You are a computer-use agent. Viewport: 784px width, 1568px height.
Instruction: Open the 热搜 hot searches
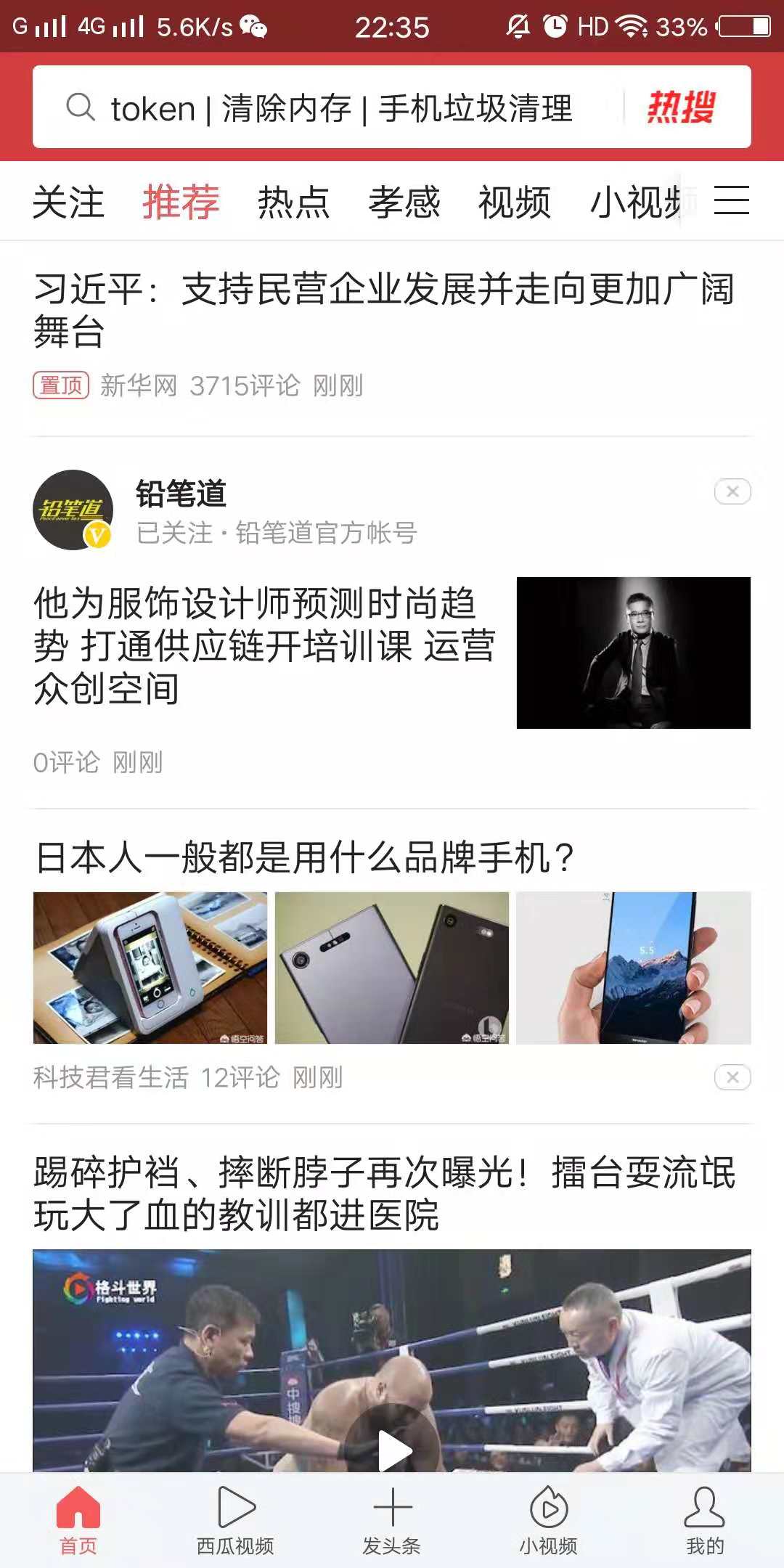[x=681, y=107]
